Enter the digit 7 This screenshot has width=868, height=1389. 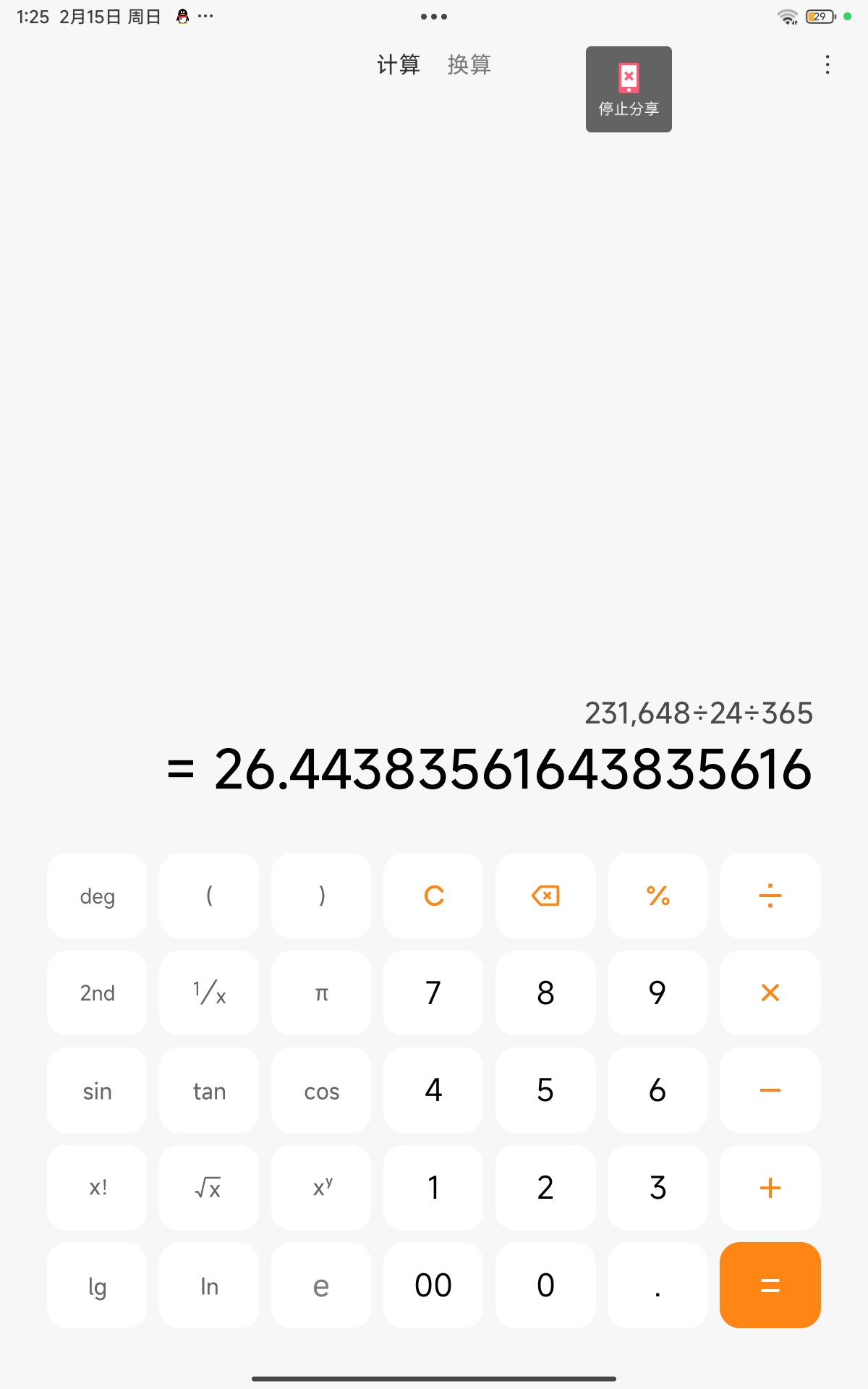click(433, 993)
